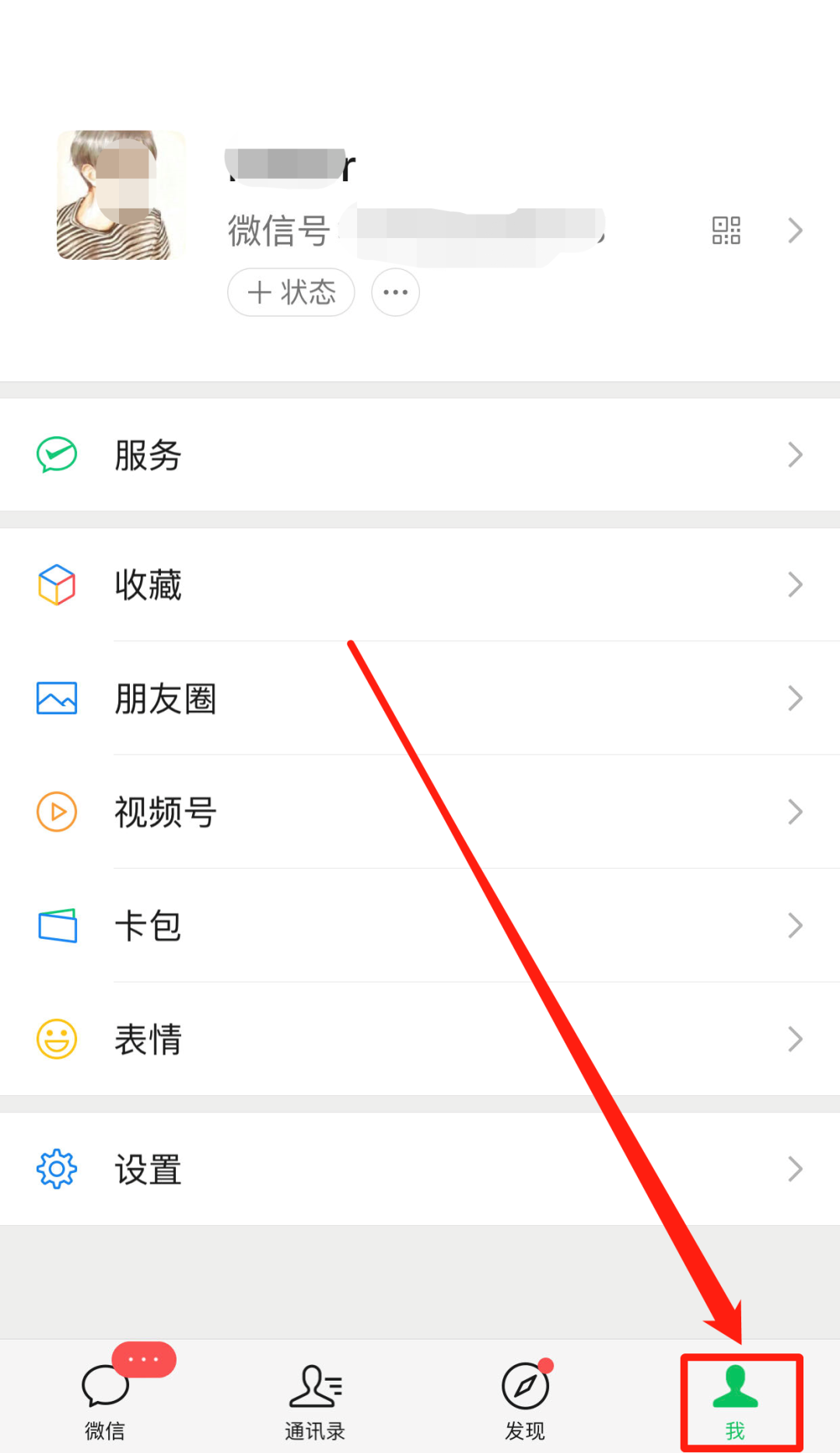Click the 设置 (Settings) gear icon
This screenshot has width=840, height=1453.
[x=55, y=1168]
